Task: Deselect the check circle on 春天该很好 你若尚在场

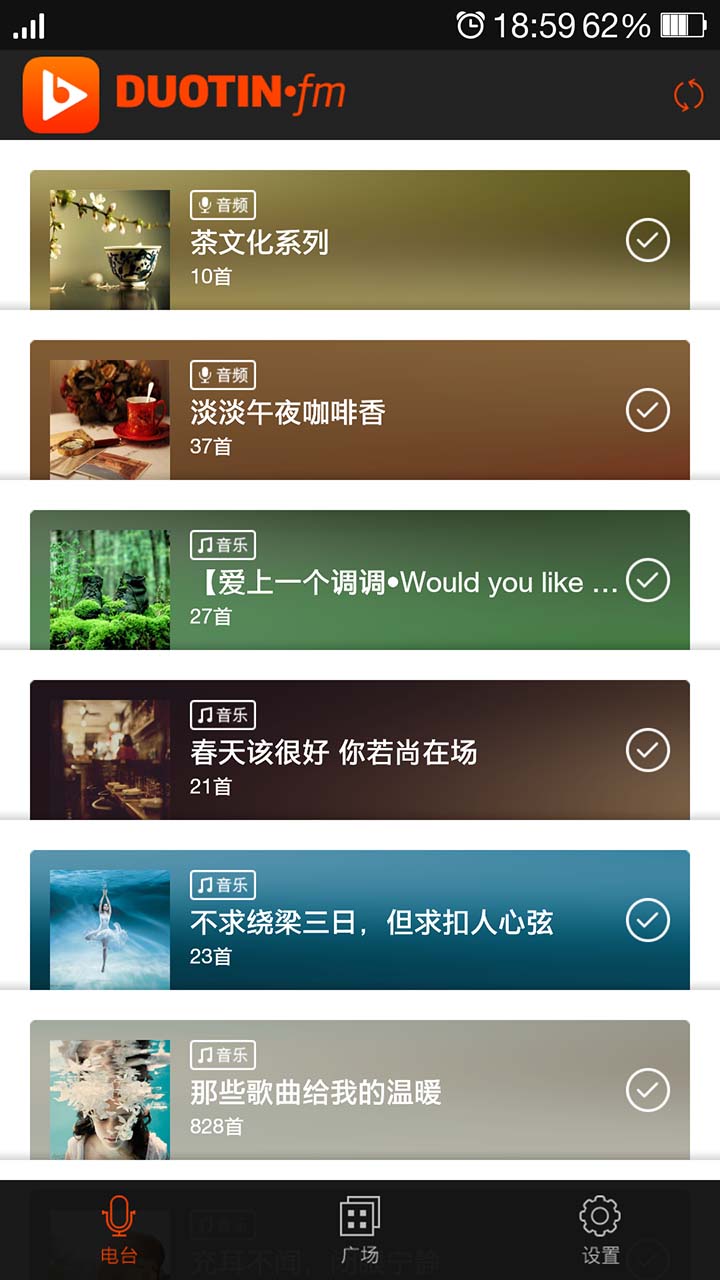Action: (x=648, y=750)
